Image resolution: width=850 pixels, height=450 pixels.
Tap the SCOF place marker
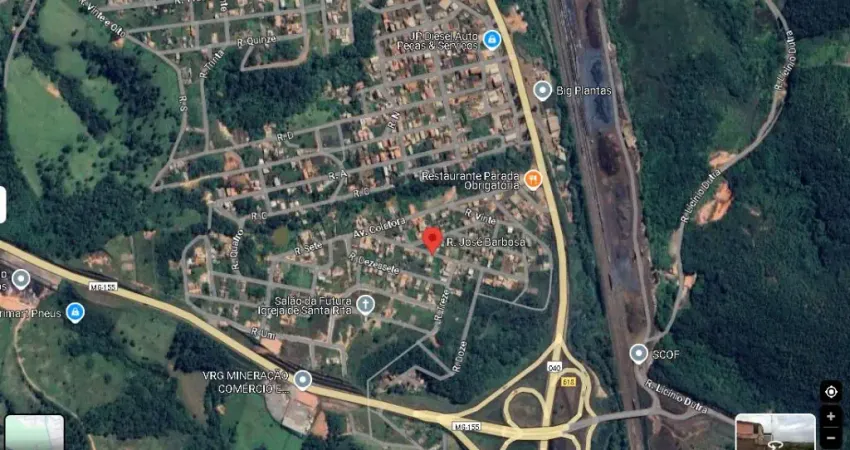[x=639, y=353]
